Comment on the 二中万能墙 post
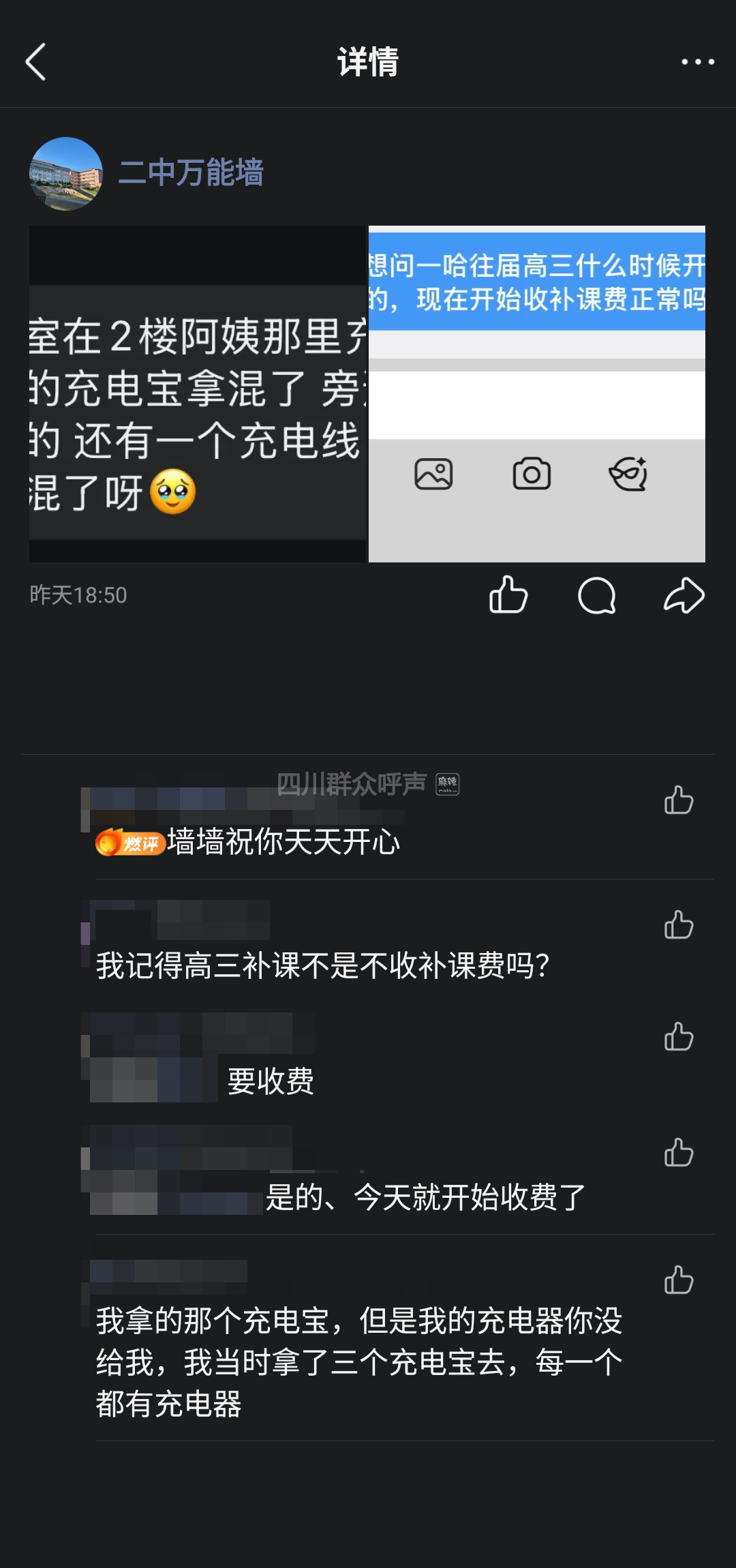Viewport: 736px width, 1568px height. [596, 595]
